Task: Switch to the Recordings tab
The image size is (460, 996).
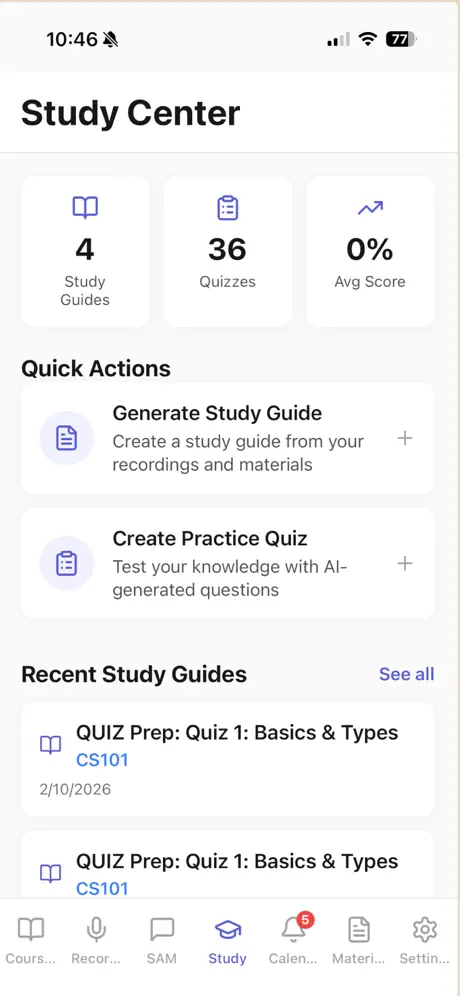Action: 96,941
